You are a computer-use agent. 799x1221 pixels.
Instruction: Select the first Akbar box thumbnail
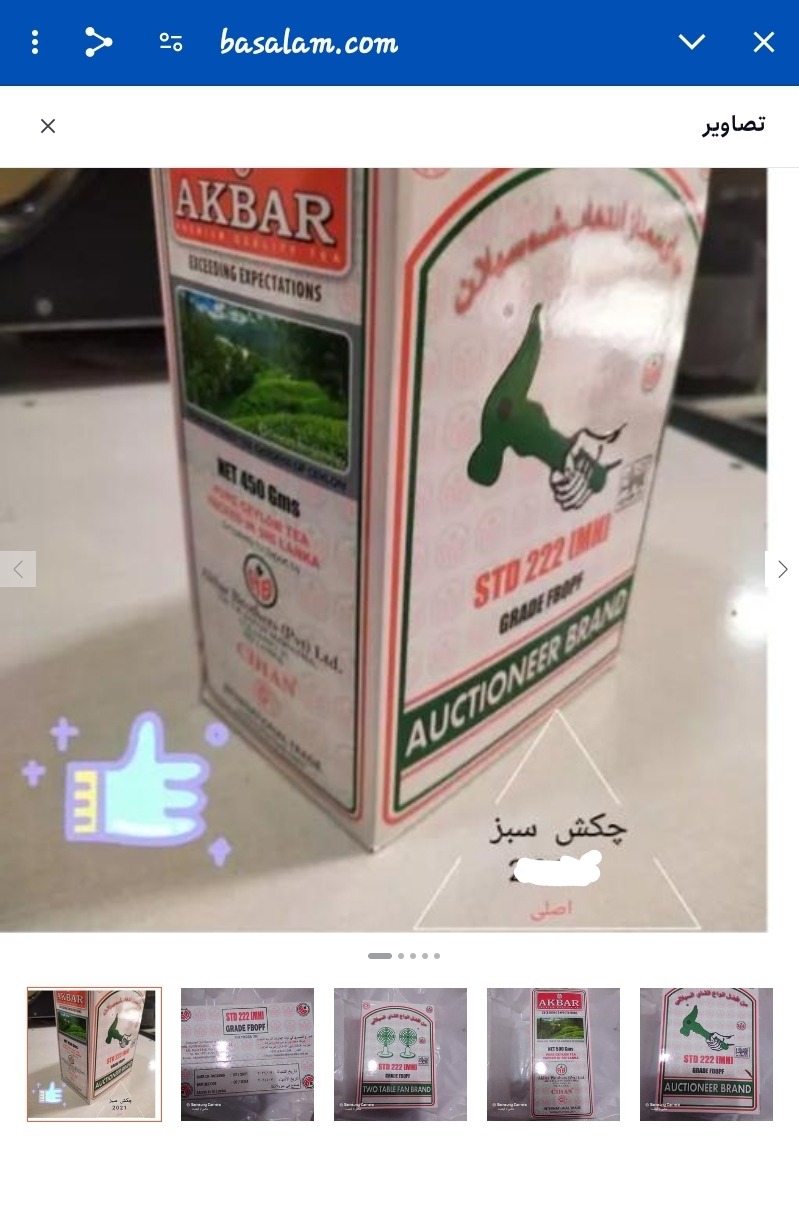click(94, 1054)
